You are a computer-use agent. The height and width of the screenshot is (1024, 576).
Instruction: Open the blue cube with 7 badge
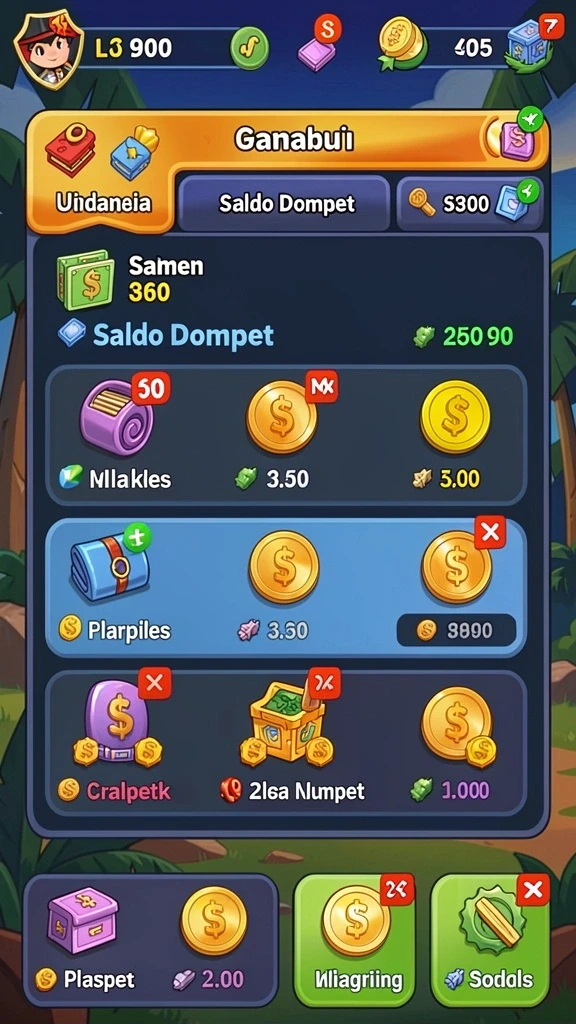pos(532,44)
